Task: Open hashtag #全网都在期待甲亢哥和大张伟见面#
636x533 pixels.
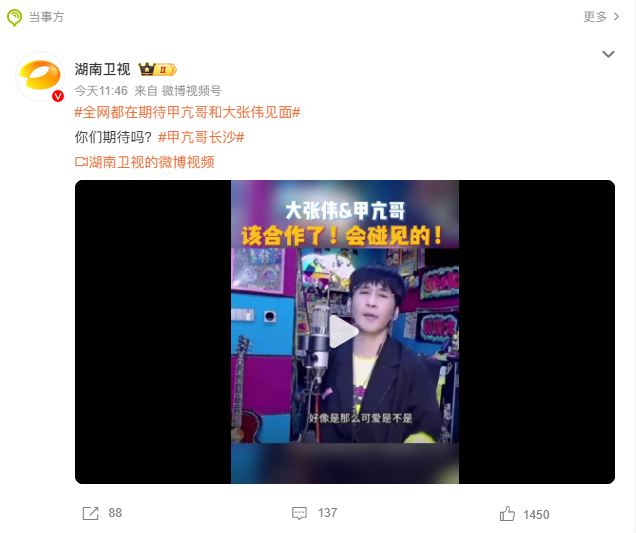Action: [x=188, y=112]
